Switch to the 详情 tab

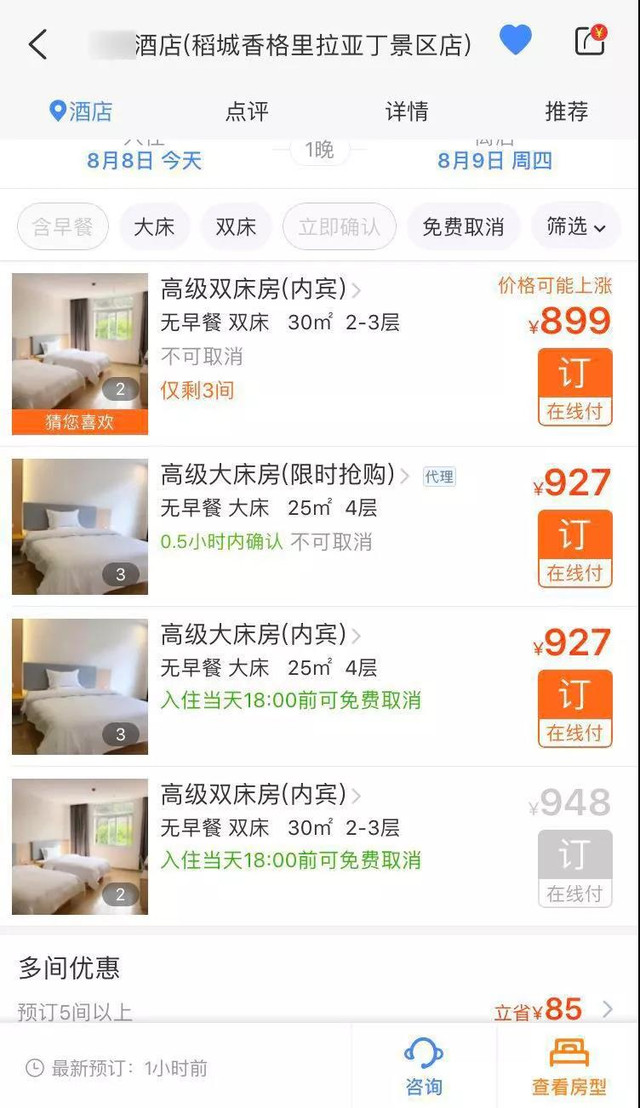[x=407, y=111]
